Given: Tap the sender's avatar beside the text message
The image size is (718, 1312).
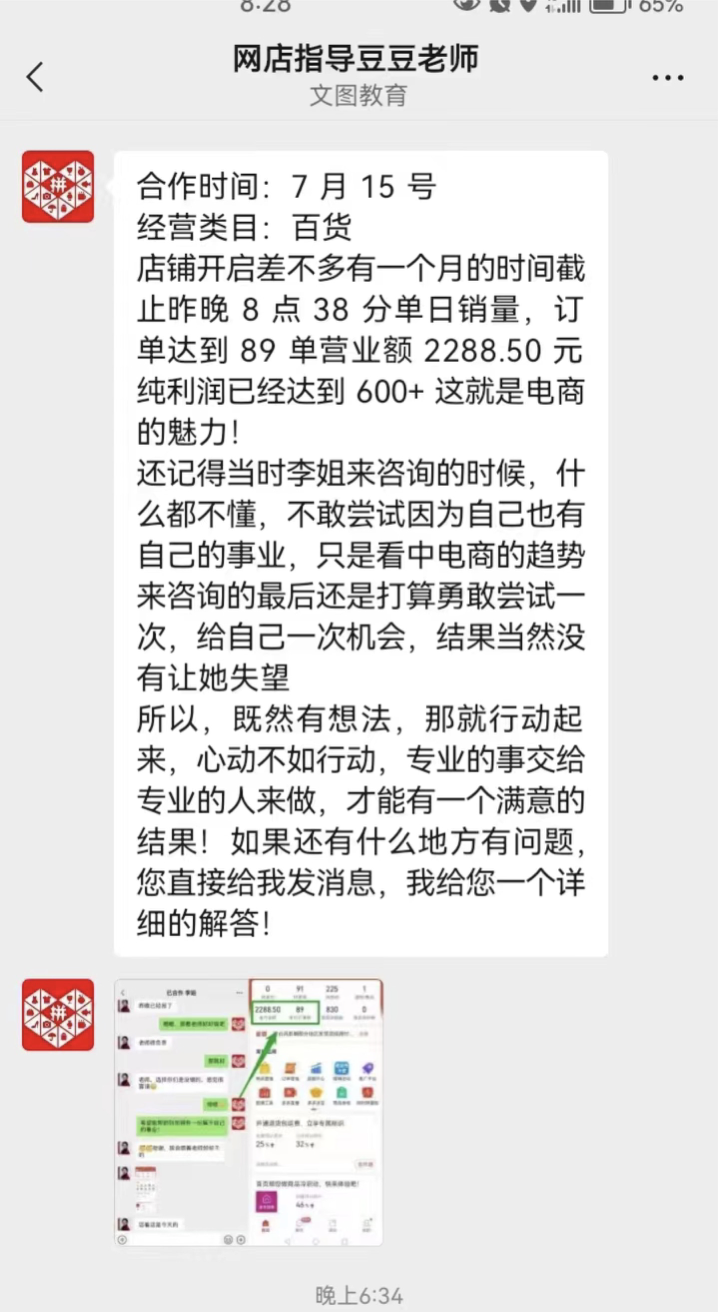Looking at the screenshot, I should (58, 187).
